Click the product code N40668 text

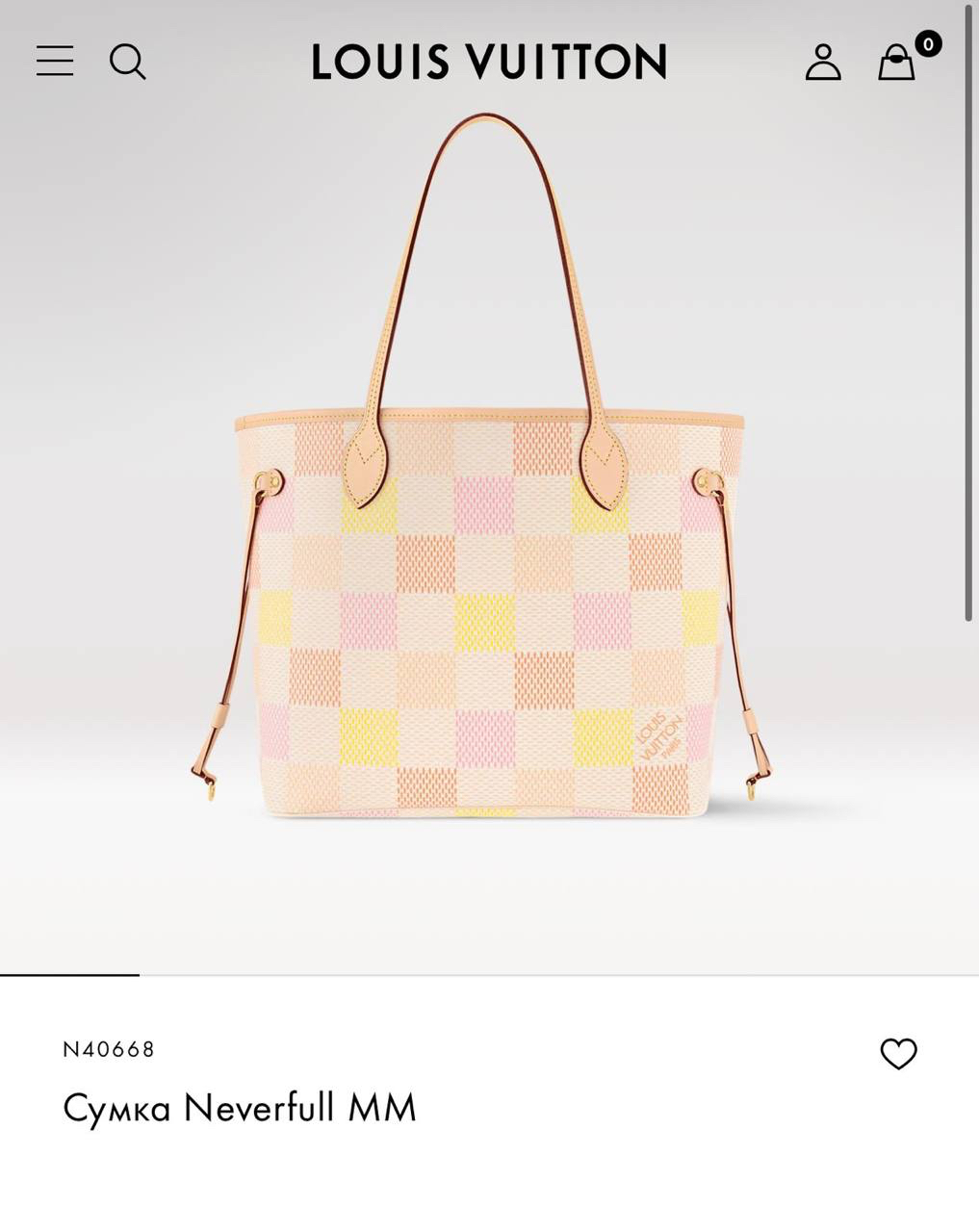click(109, 1051)
